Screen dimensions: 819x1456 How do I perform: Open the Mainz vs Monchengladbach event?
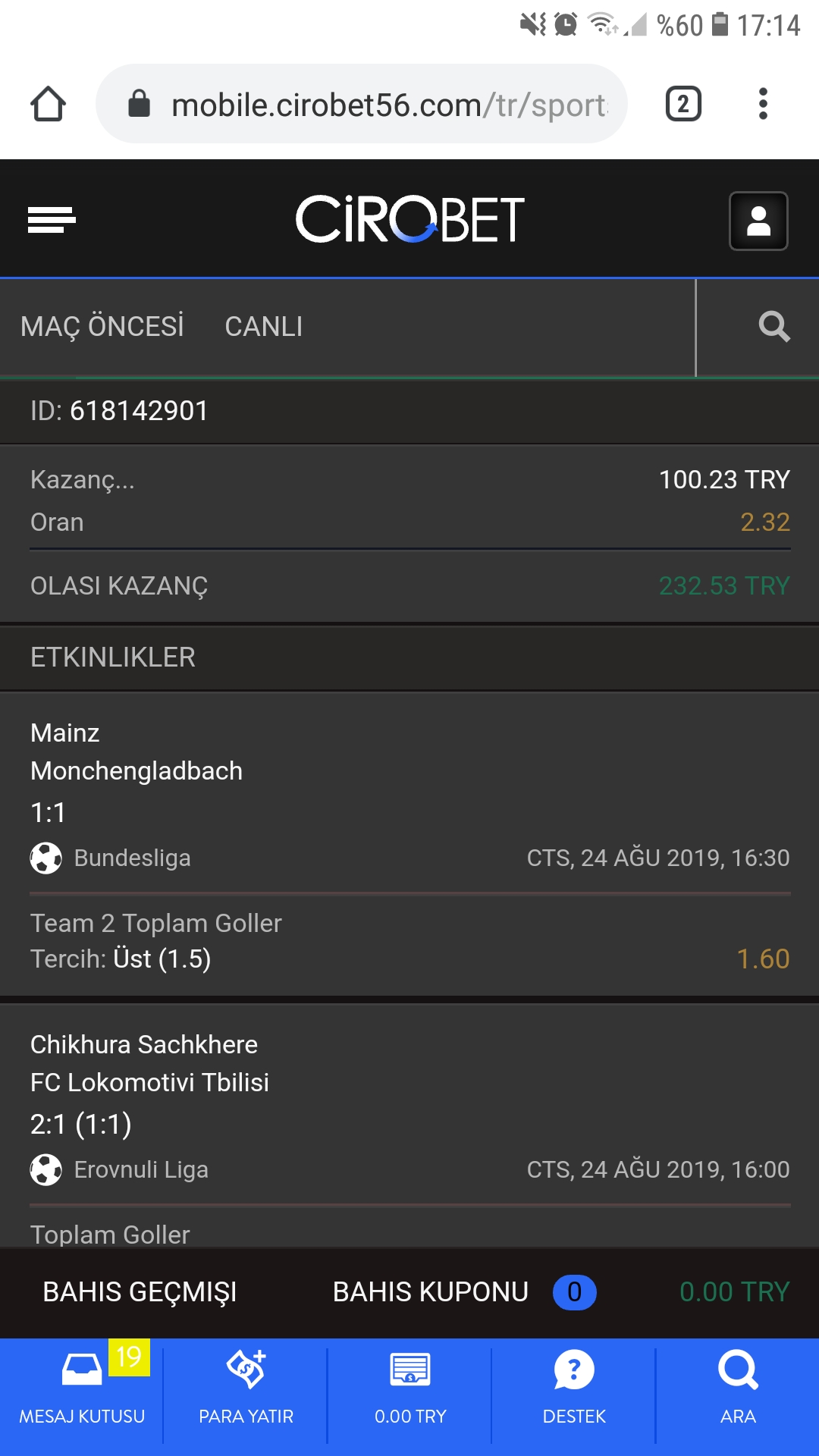tap(409, 844)
